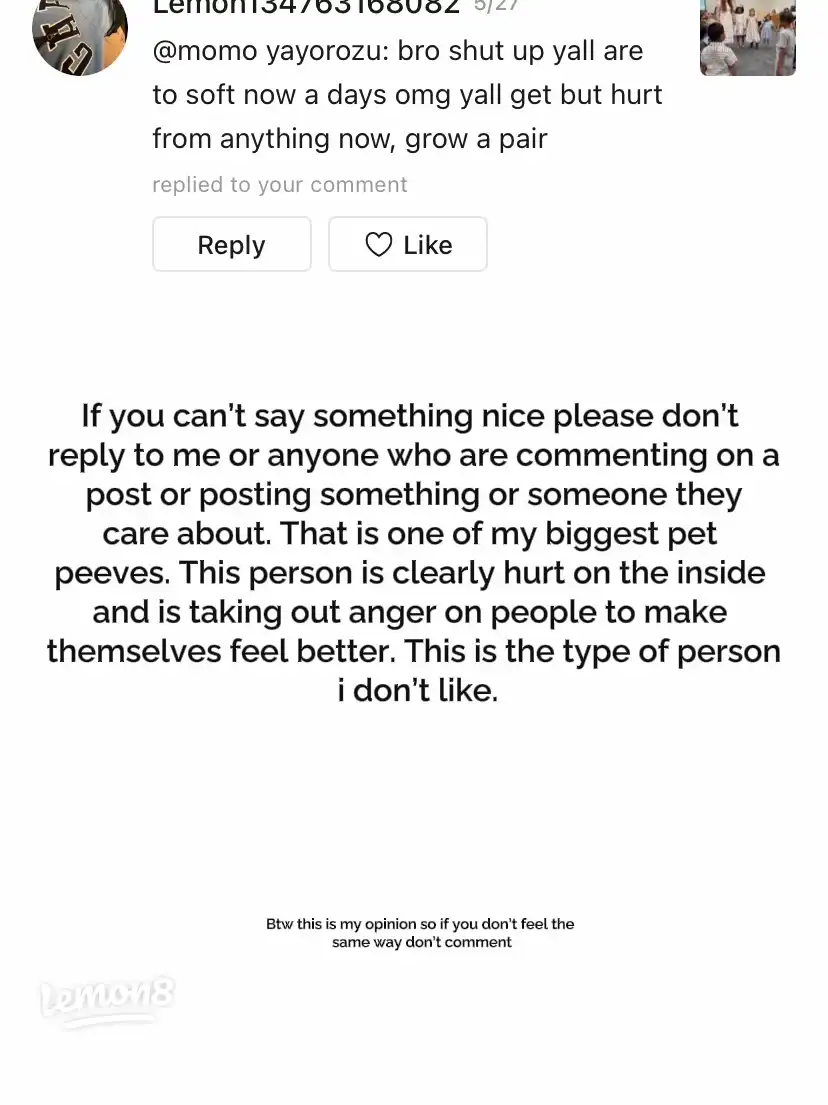828x1105 pixels.
Task: Click the Lemon8 watermark logo
Action: point(106,997)
